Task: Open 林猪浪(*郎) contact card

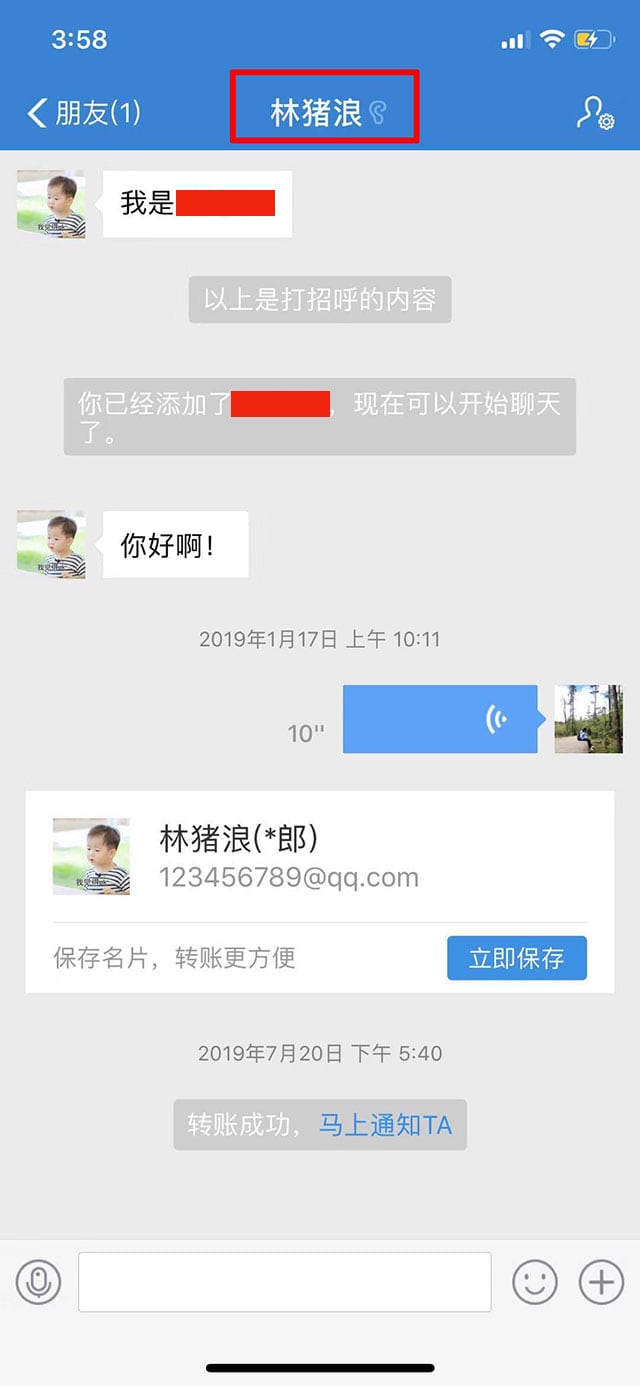Action: click(x=290, y=857)
